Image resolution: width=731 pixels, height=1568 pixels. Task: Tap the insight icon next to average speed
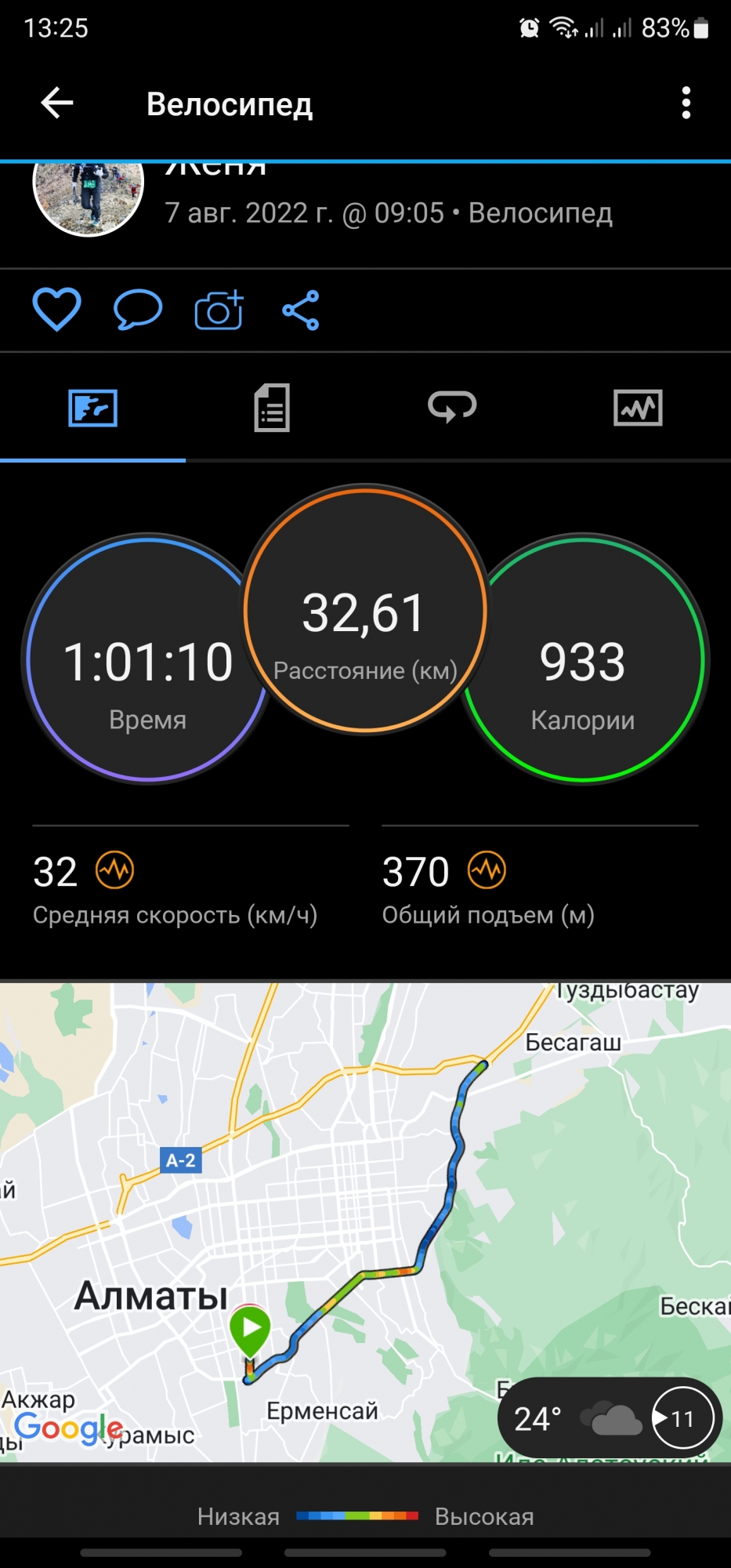pyautogui.click(x=115, y=870)
